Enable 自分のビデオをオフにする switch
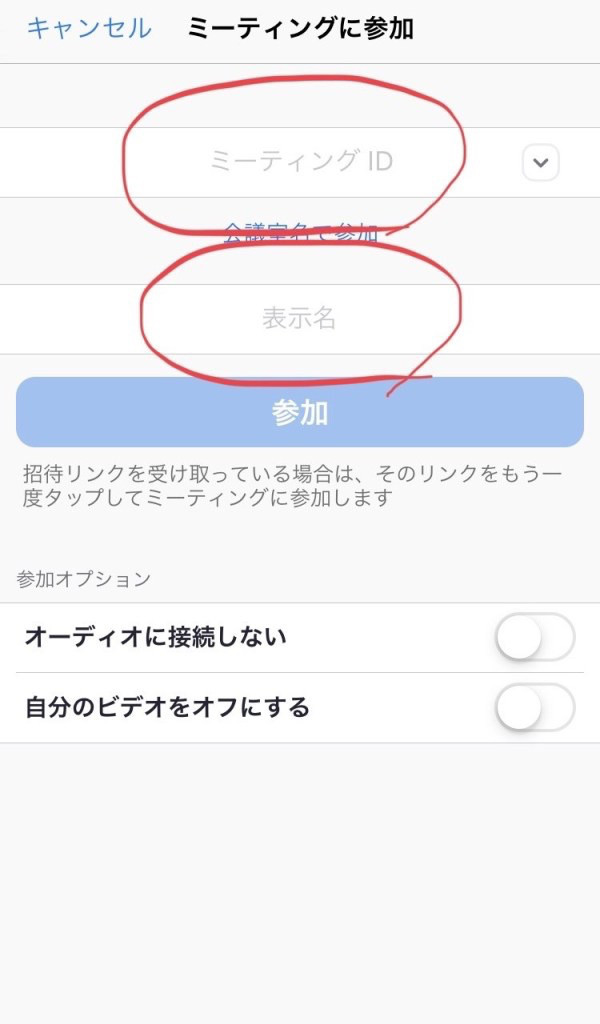Image resolution: width=600 pixels, height=1024 pixels. (535, 707)
